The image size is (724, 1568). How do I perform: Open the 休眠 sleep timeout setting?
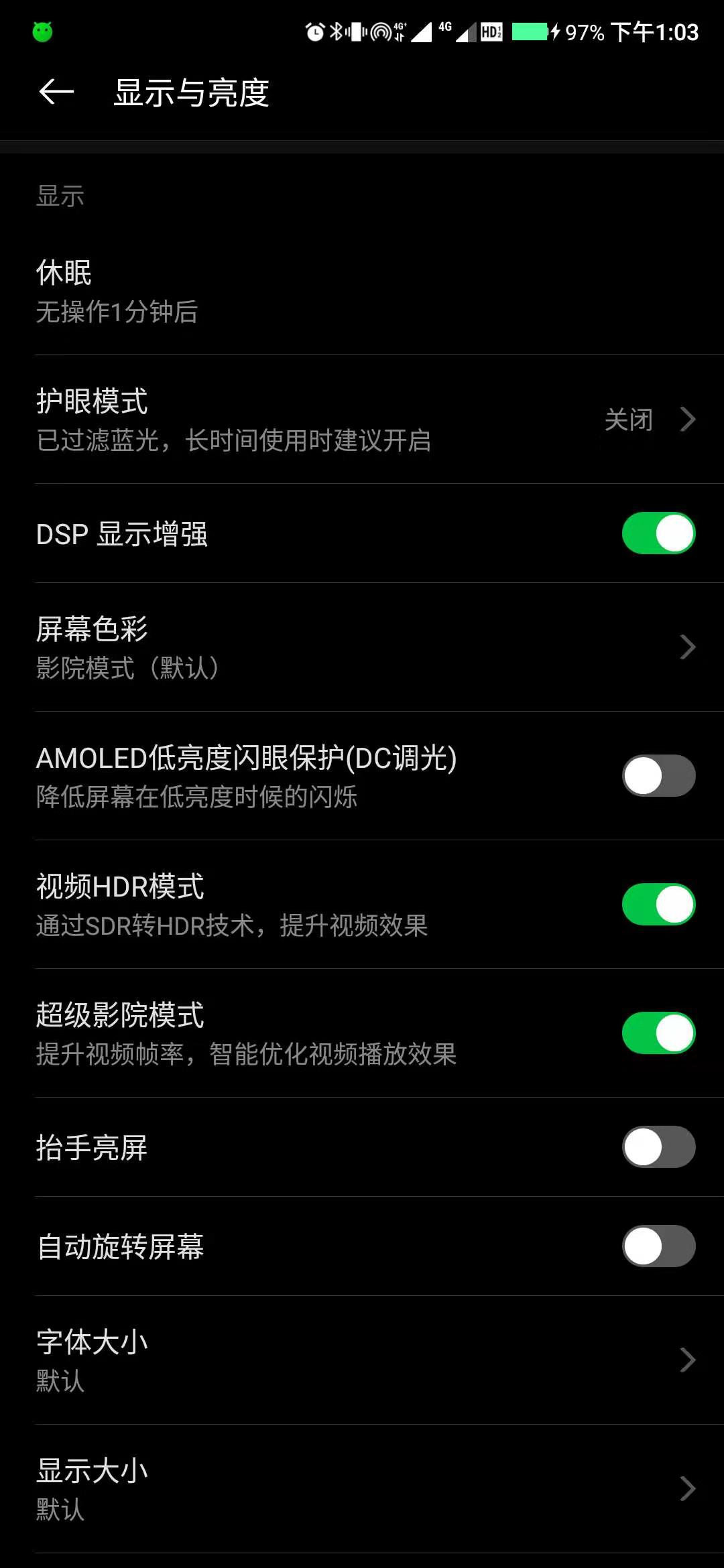[362, 291]
